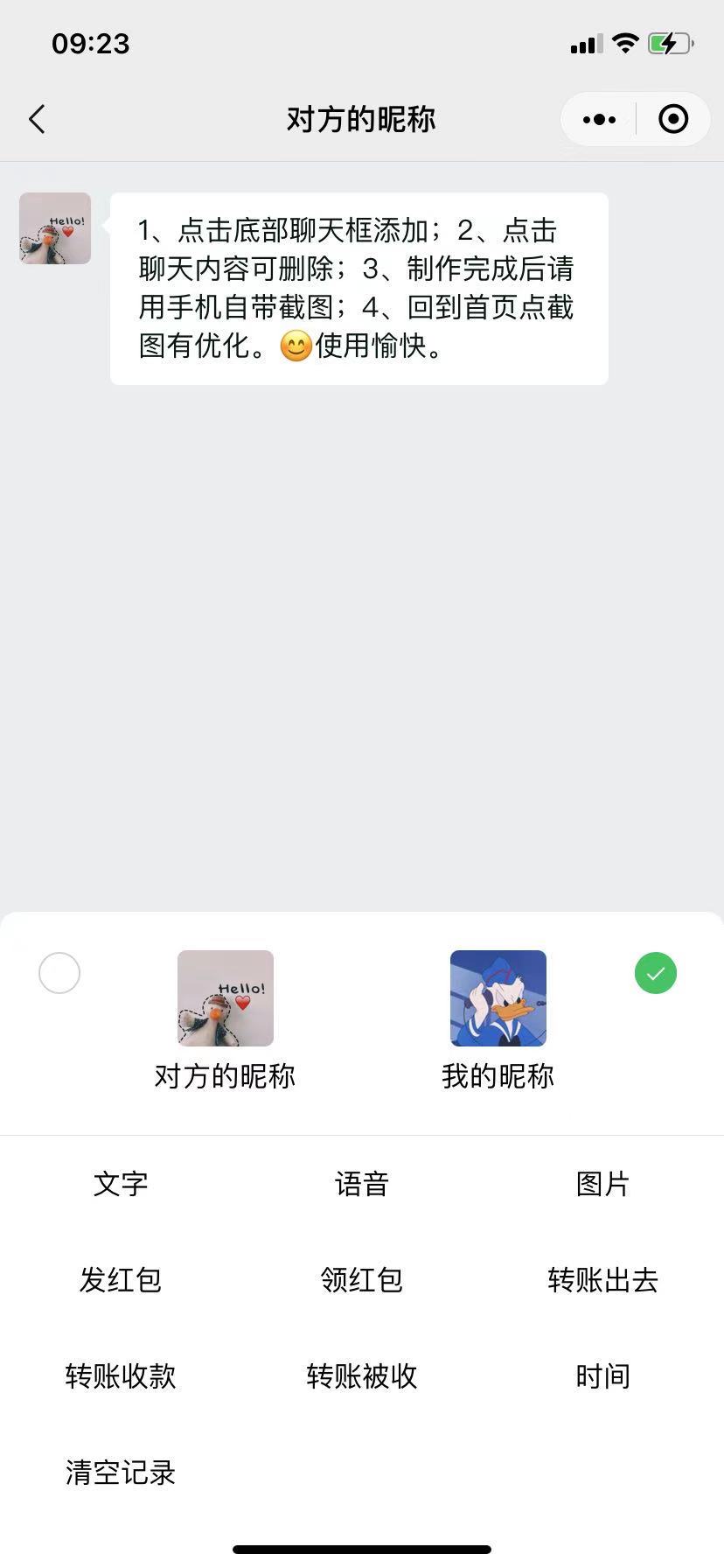Close the mini program with the circle icon
Image resolution: width=724 pixels, height=1568 pixels.
[x=673, y=119]
